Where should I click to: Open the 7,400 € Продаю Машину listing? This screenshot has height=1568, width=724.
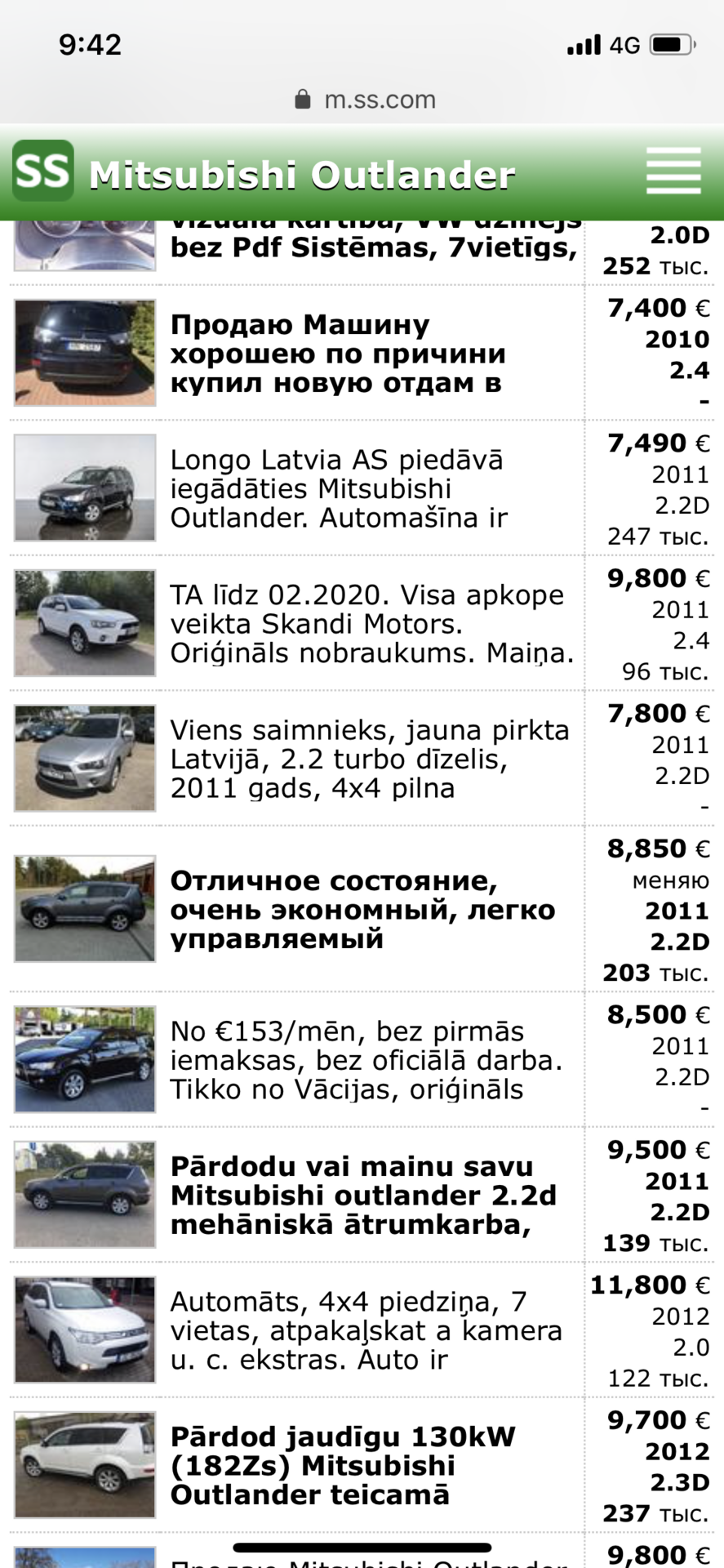pos(362,353)
